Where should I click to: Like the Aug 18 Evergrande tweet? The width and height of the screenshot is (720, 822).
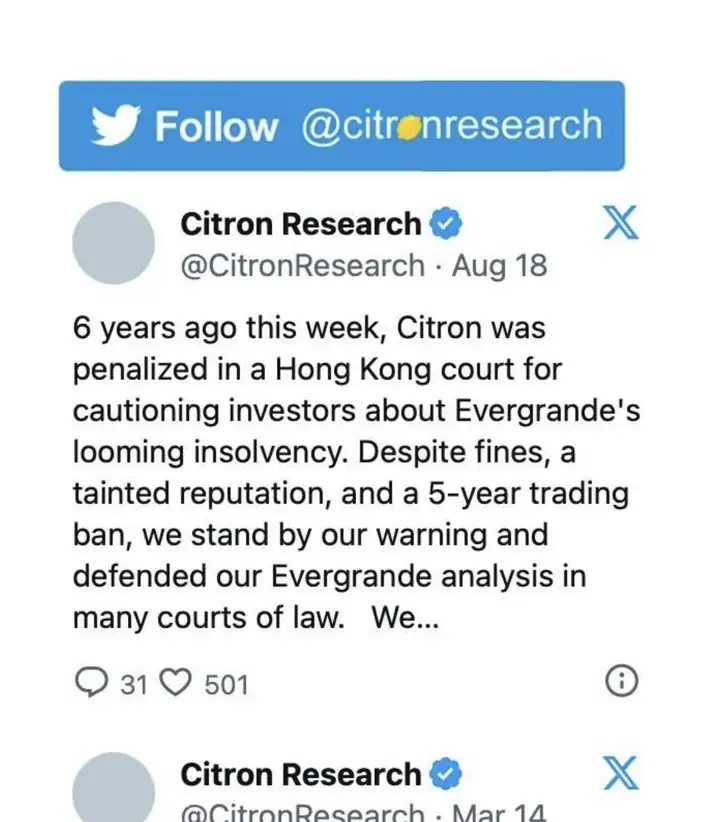176,683
